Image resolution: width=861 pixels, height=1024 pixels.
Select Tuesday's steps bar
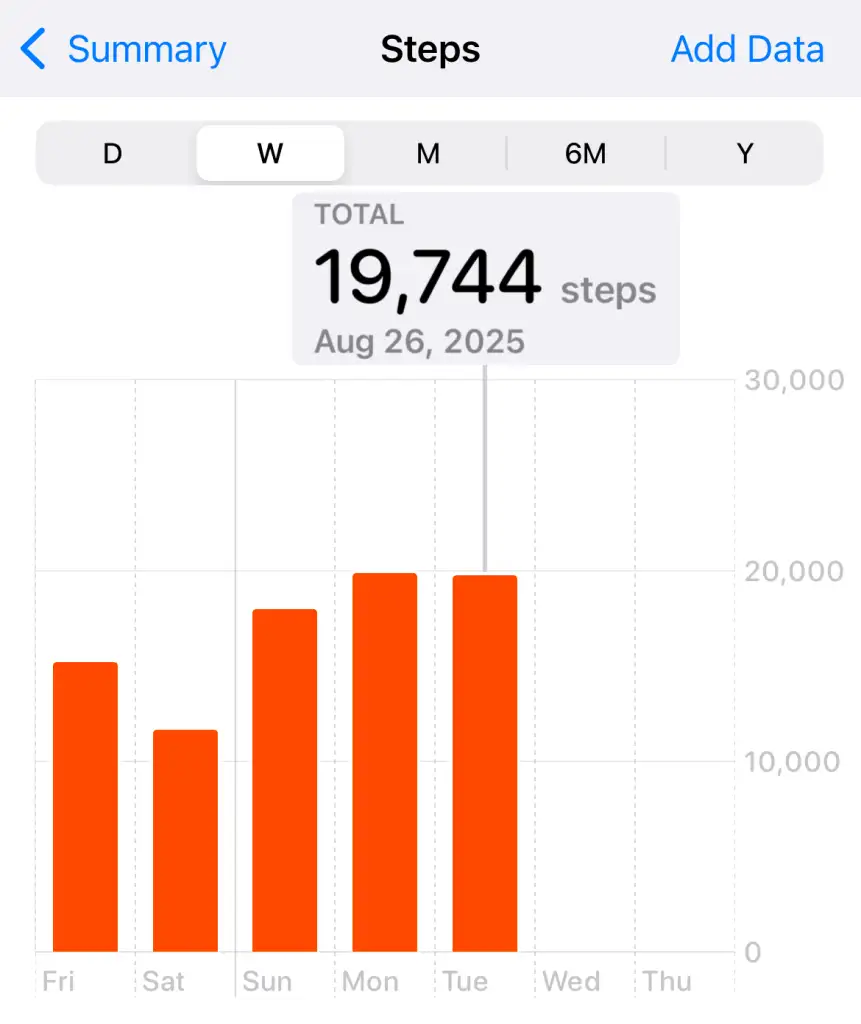484,763
